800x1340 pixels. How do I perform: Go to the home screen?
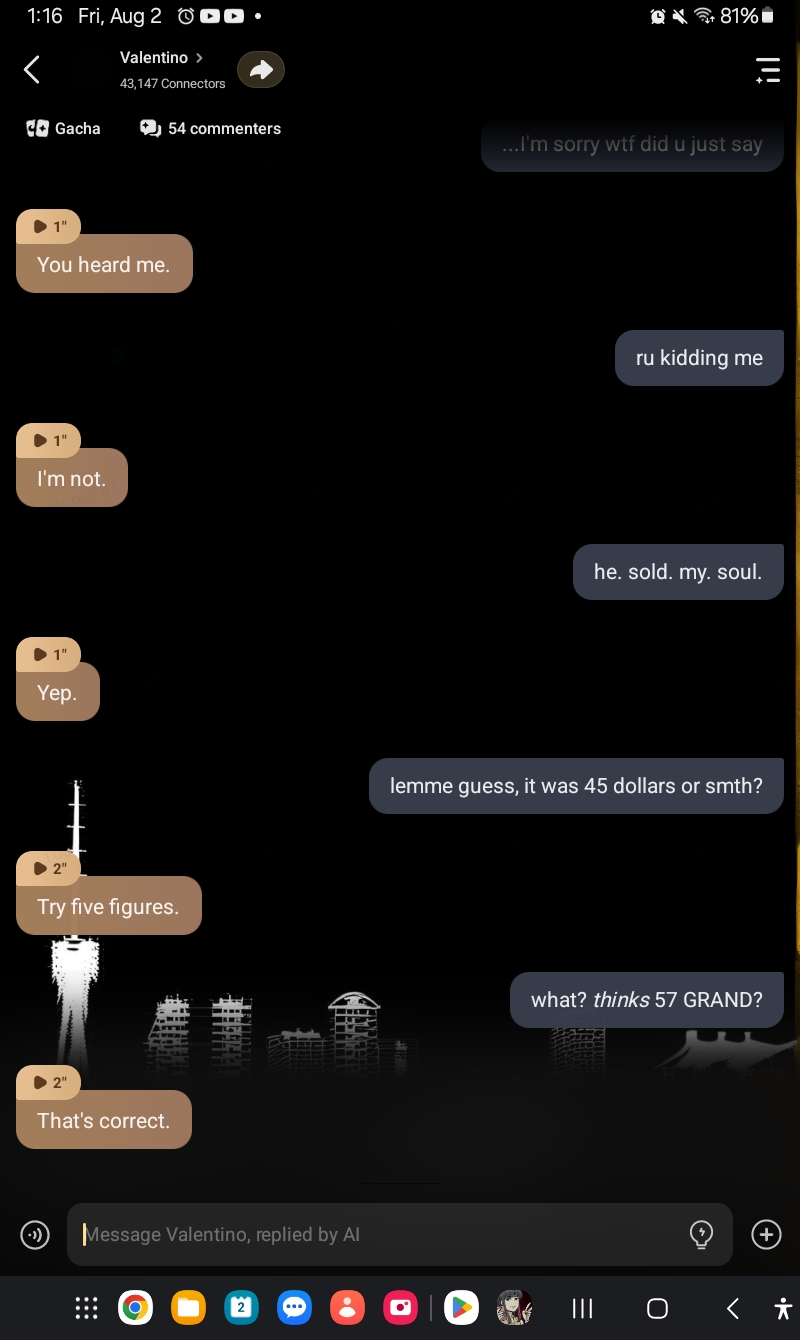click(x=657, y=1308)
